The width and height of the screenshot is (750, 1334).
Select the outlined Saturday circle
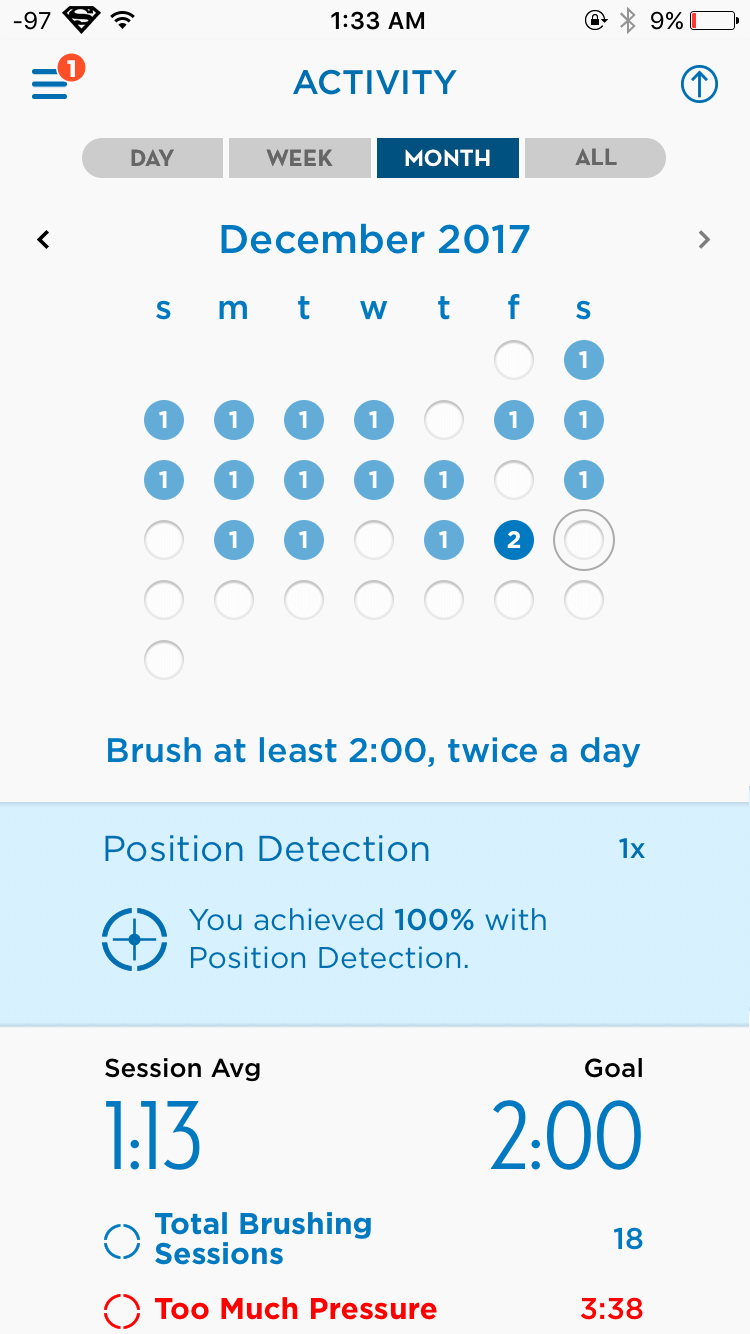(584, 540)
